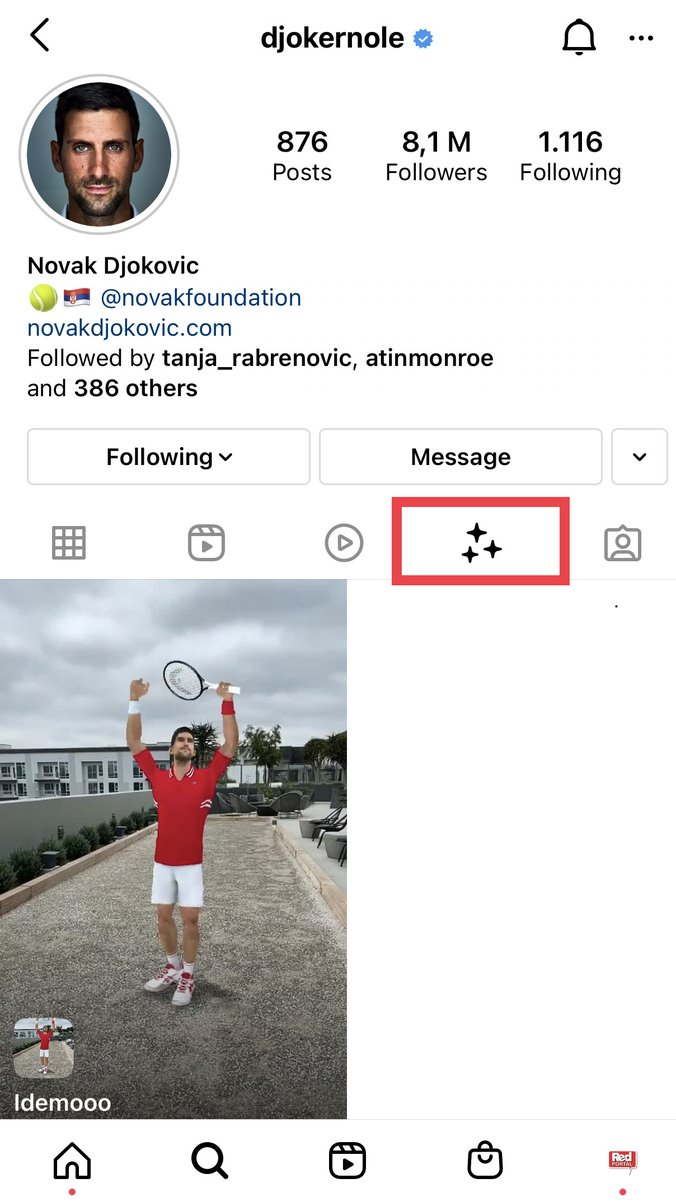Open the 1.116 Following list
Image resolution: width=676 pixels, height=1202 pixels.
coord(570,156)
